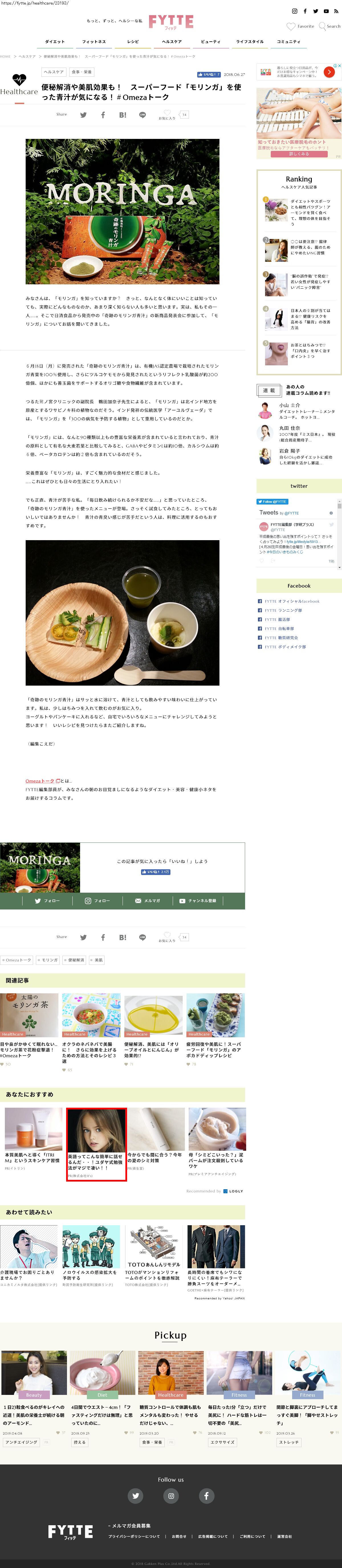Switch to ライフスタイル navigation tab
The image size is (342, 1568).
click(249, 42)
